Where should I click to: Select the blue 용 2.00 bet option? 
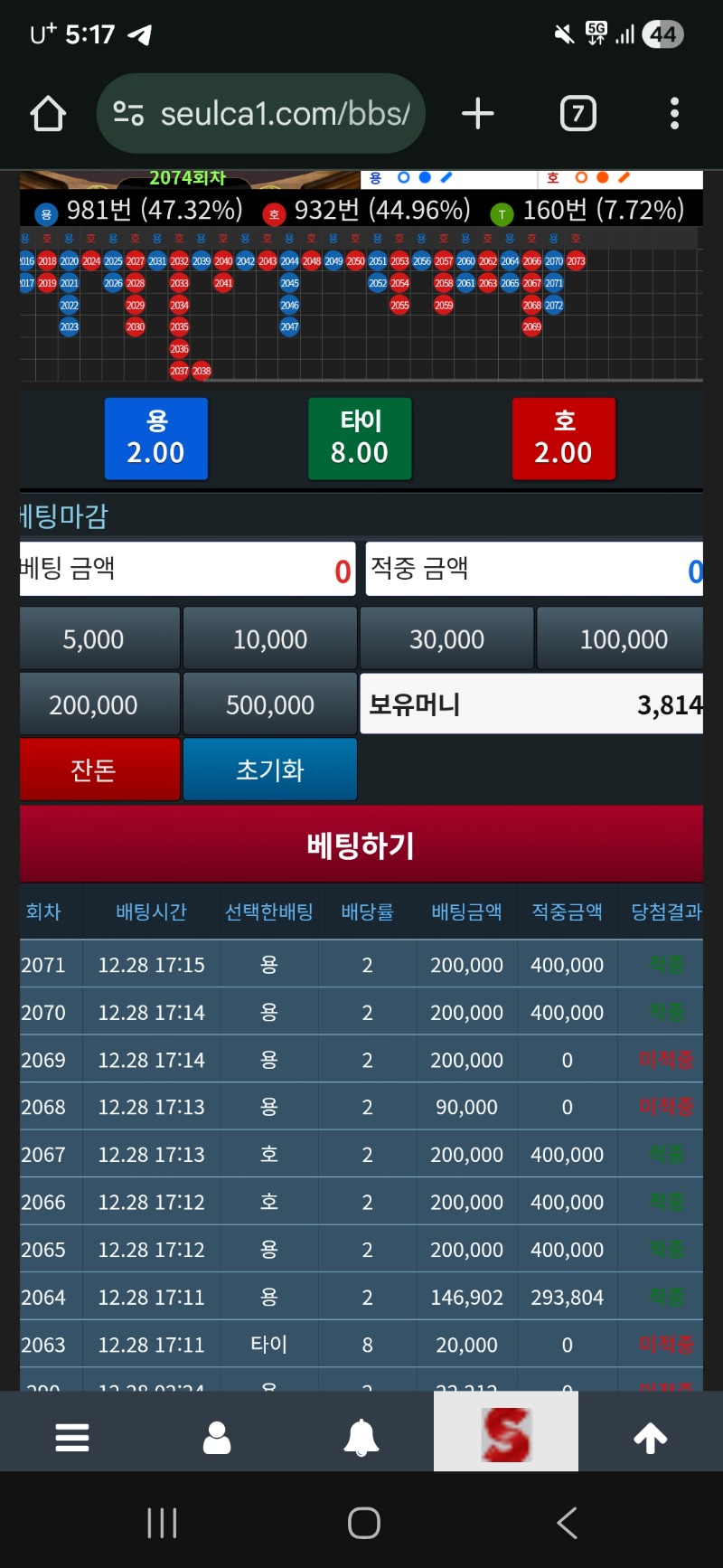156,439
